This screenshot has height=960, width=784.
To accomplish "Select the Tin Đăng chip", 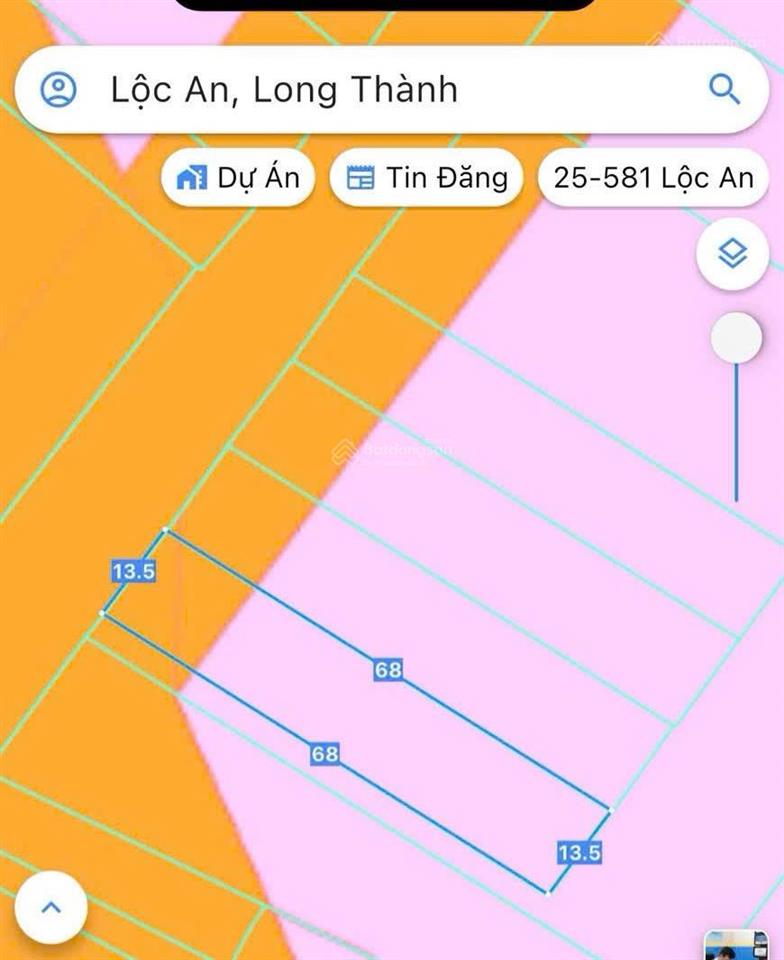I will 427,179.
